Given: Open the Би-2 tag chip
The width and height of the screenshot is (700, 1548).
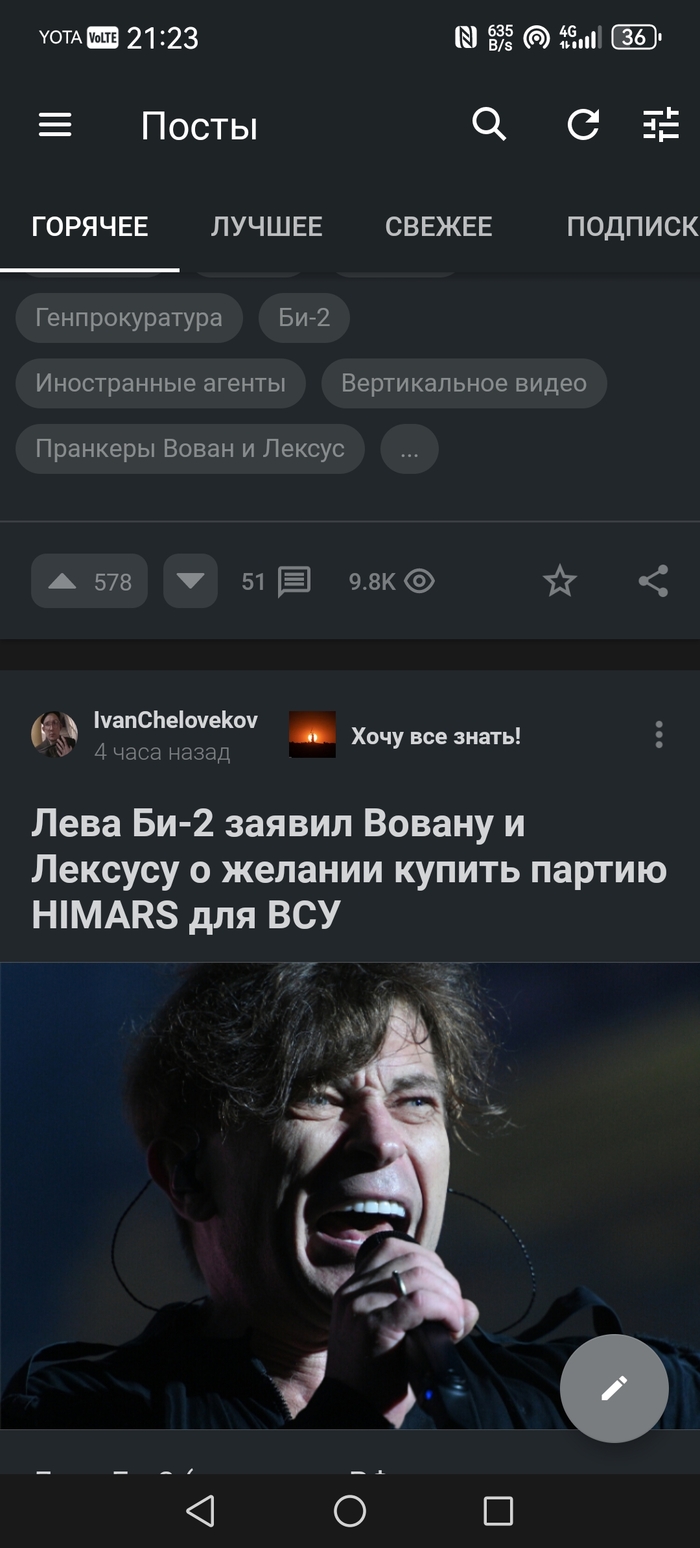Looking at the screenshot, I should tap(304, 318).
